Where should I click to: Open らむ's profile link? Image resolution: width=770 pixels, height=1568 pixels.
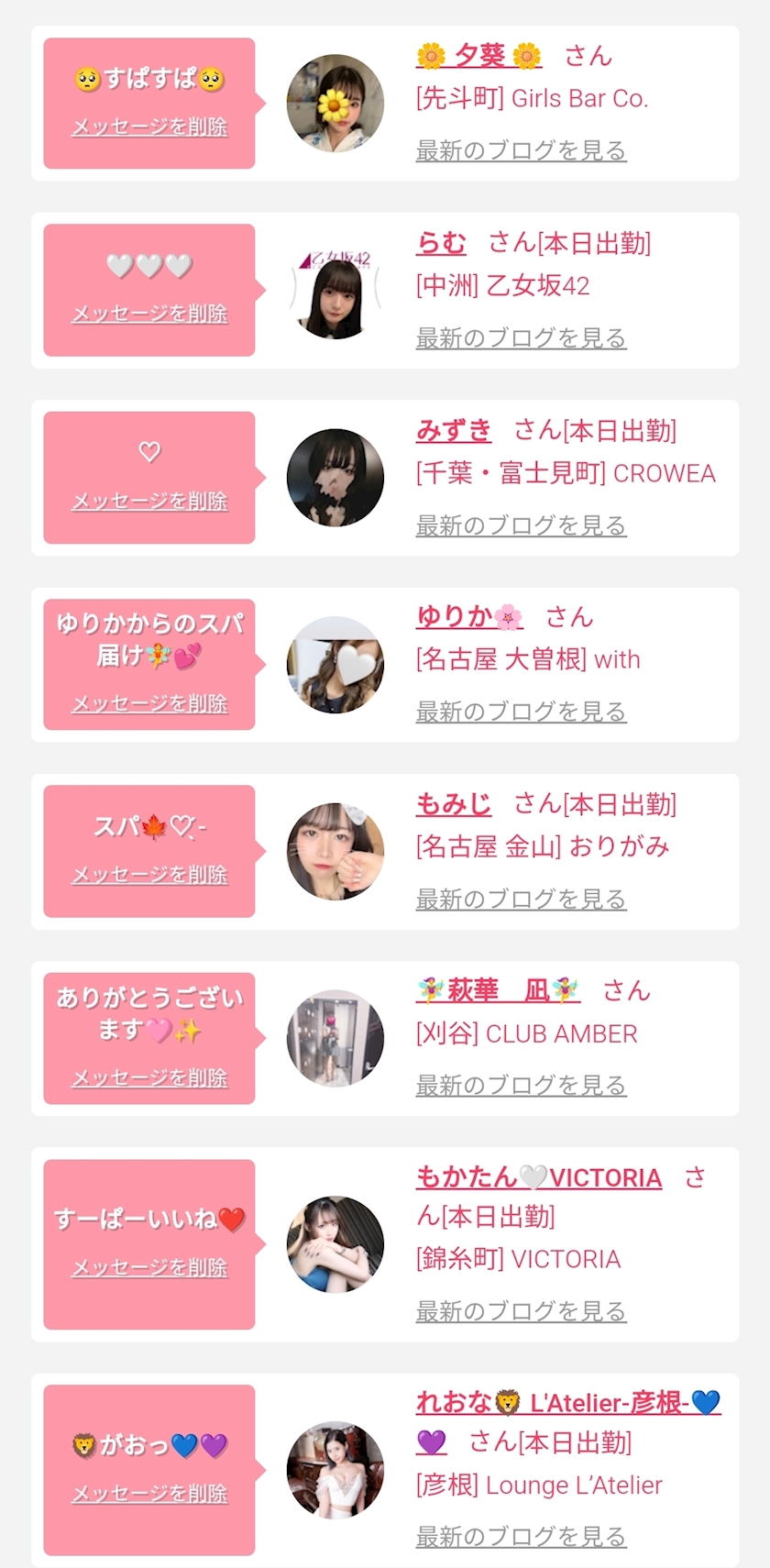(x=441, y=243)
